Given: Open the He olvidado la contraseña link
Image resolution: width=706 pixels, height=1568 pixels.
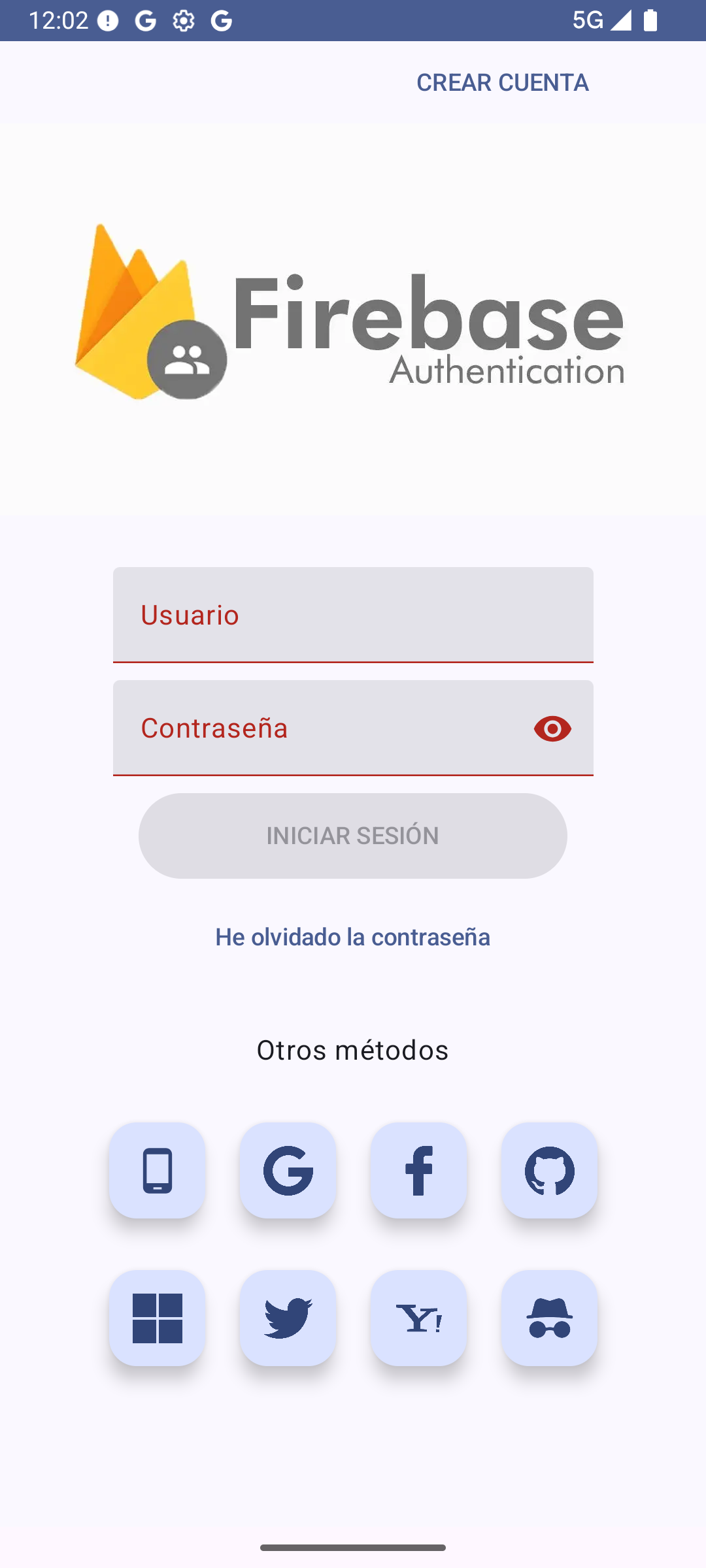Looking at the screenshot, I should 353,937.
